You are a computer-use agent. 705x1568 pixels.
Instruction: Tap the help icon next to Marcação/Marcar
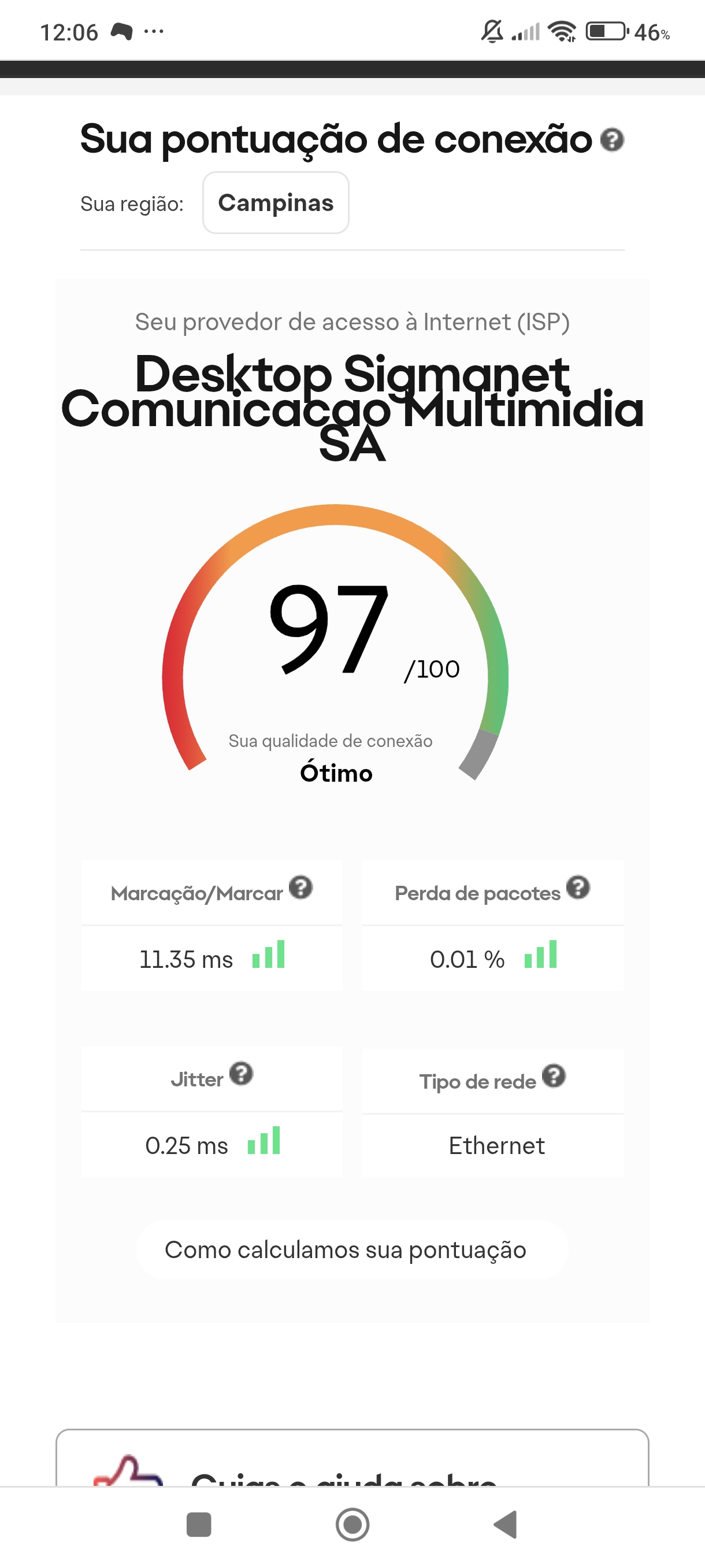[300, 887]
